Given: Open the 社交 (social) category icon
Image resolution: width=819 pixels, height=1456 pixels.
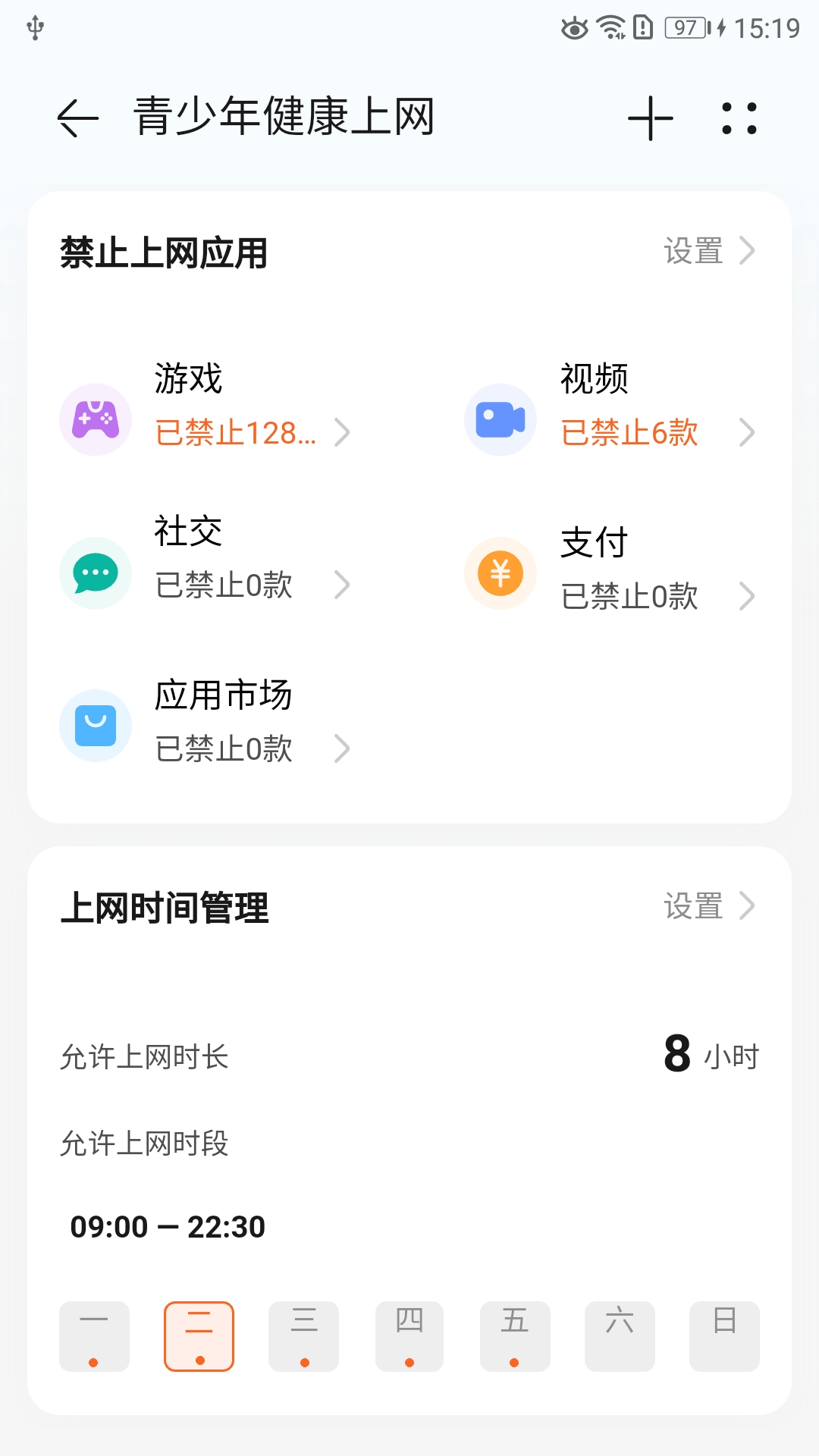Looking at the screenshot, I should [95, 573].
